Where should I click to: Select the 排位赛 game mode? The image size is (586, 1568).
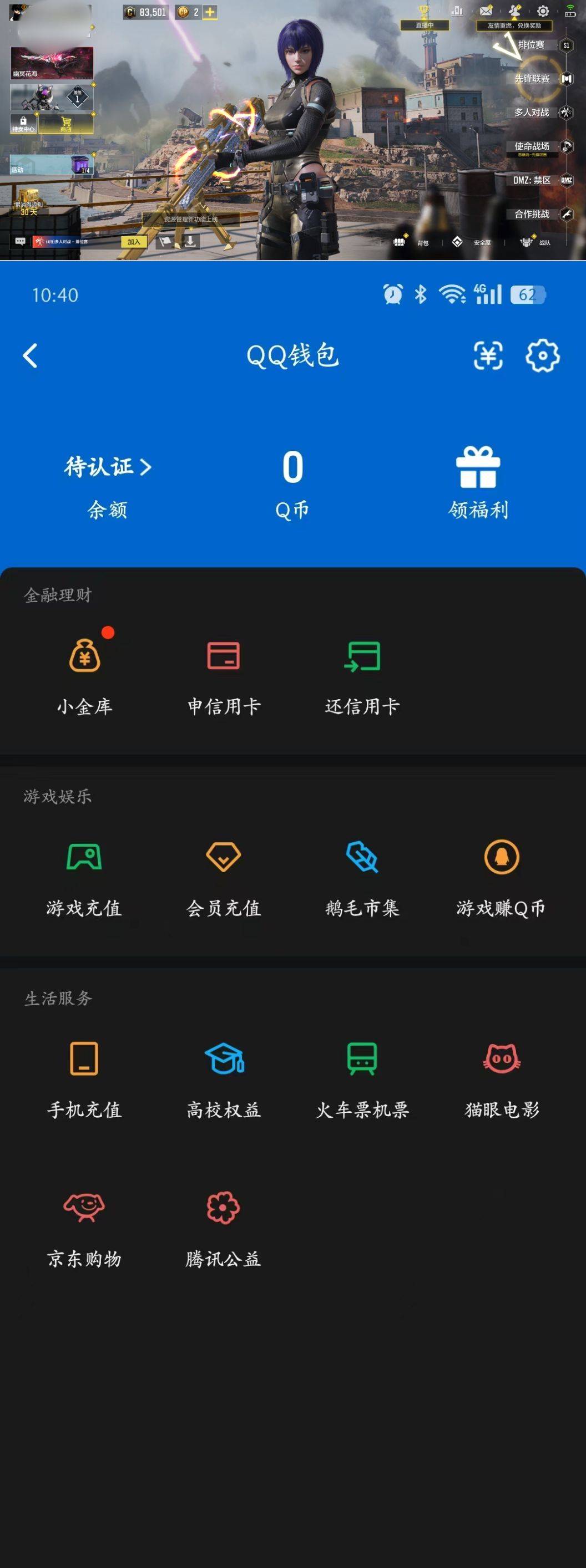[x=531, y=44]
